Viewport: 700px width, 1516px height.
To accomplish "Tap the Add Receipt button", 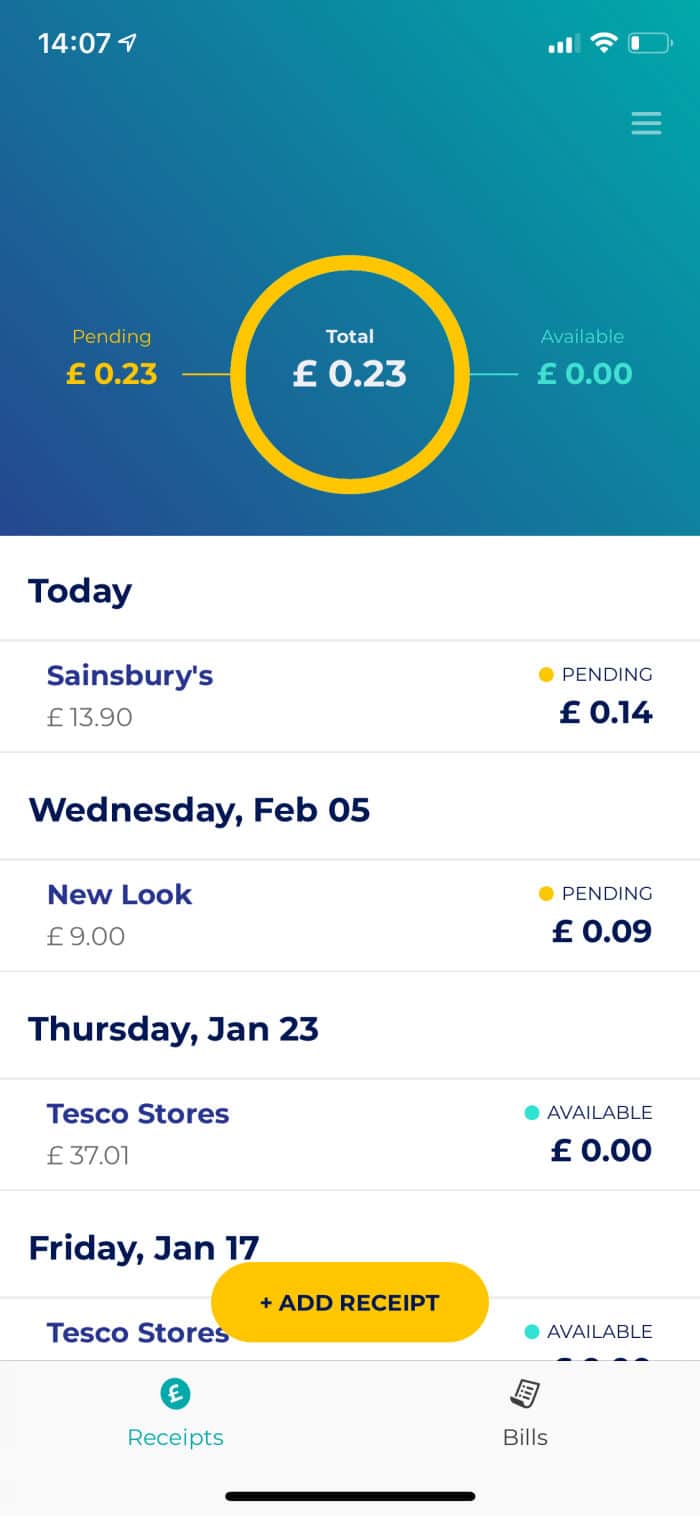I will [350, 1302].
